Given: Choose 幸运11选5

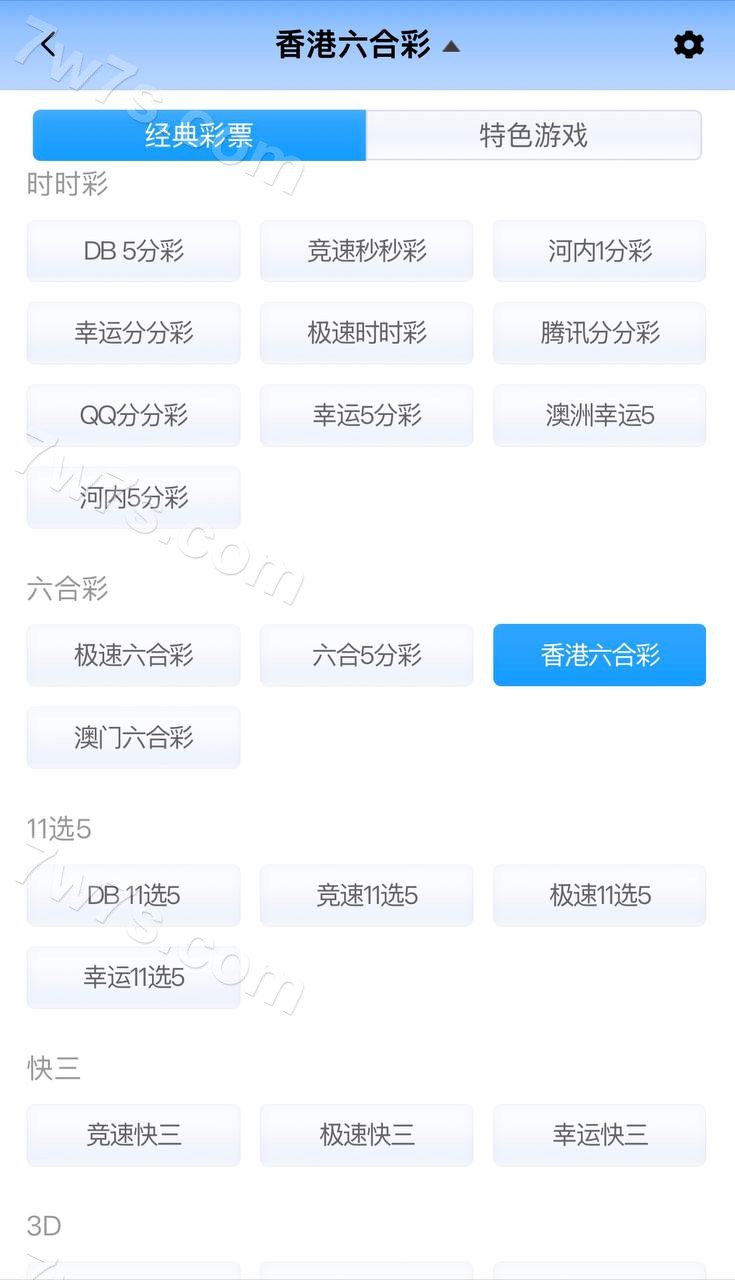Looking at the screenshot, I should coord(133,977).
